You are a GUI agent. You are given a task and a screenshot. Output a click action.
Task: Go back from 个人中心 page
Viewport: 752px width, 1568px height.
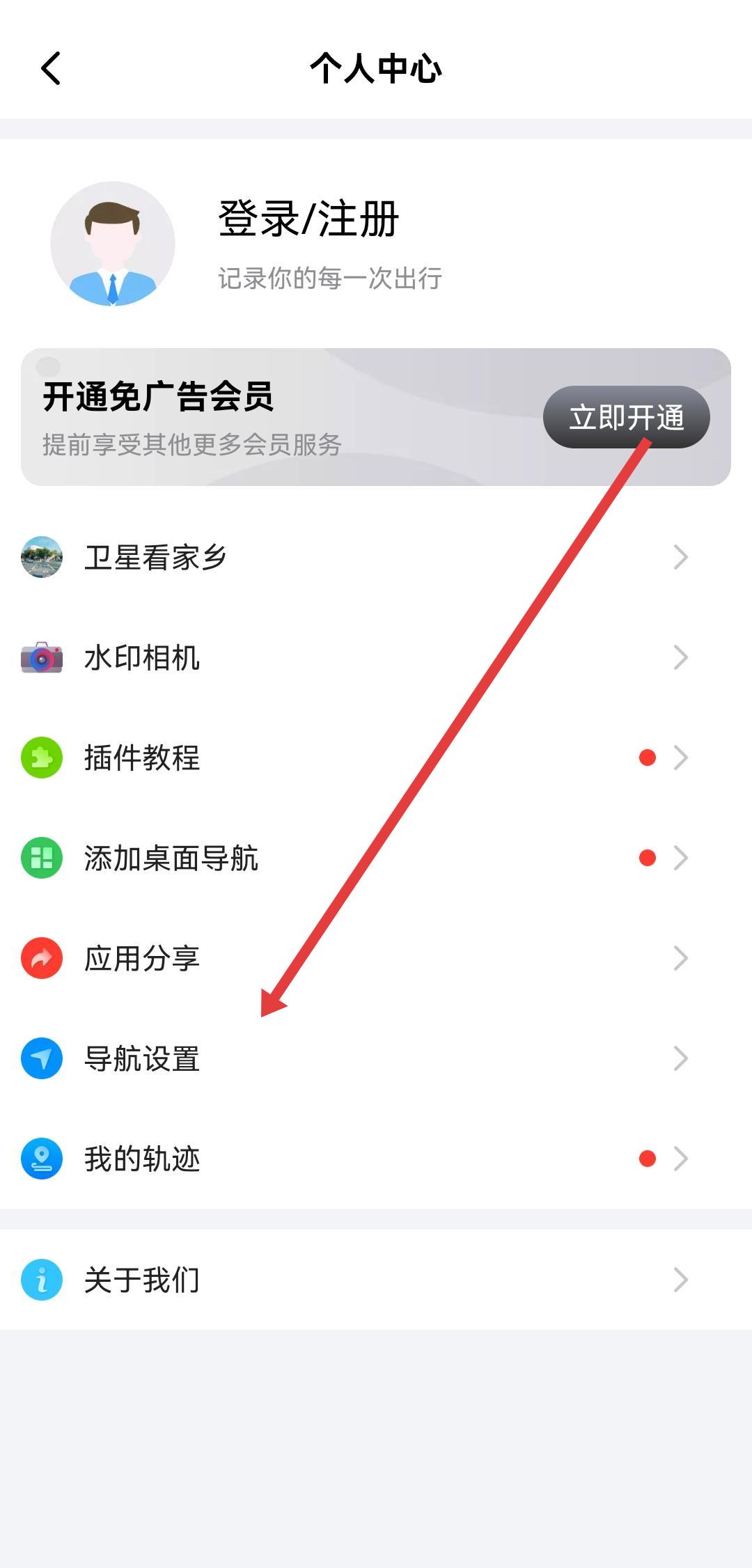click(x=51, y=68)
